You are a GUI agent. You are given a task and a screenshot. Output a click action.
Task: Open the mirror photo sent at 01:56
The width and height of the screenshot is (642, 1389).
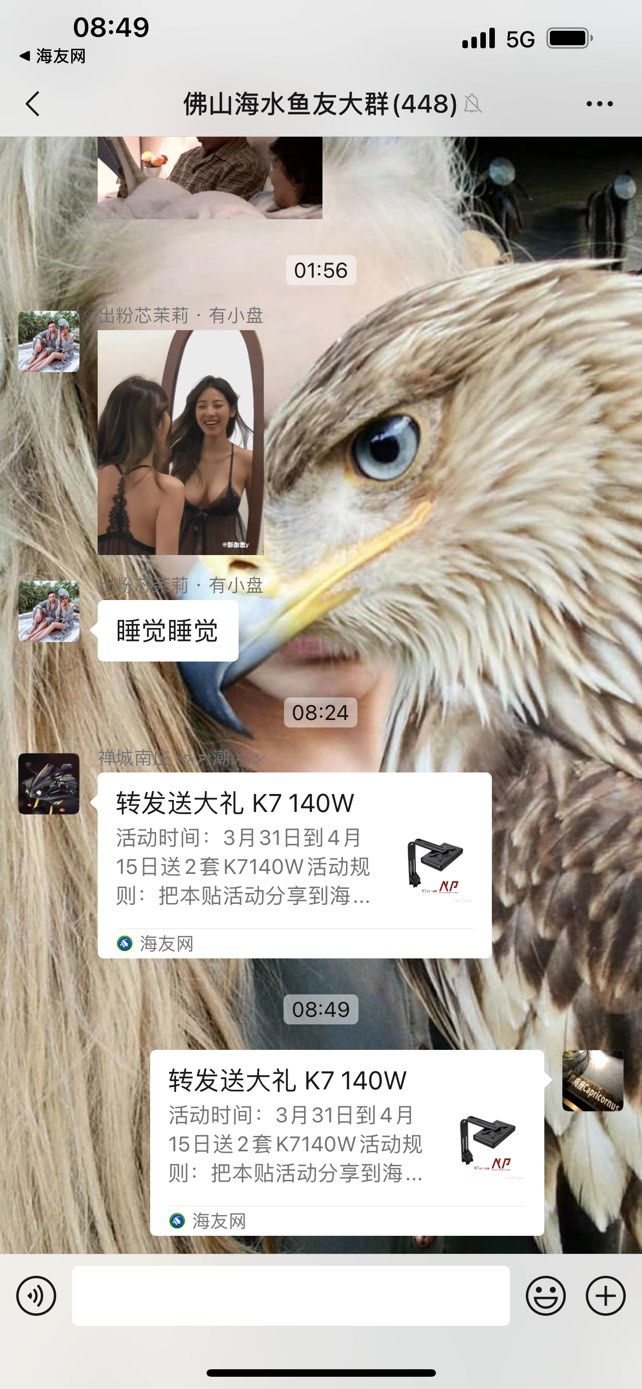click(181, 442)
